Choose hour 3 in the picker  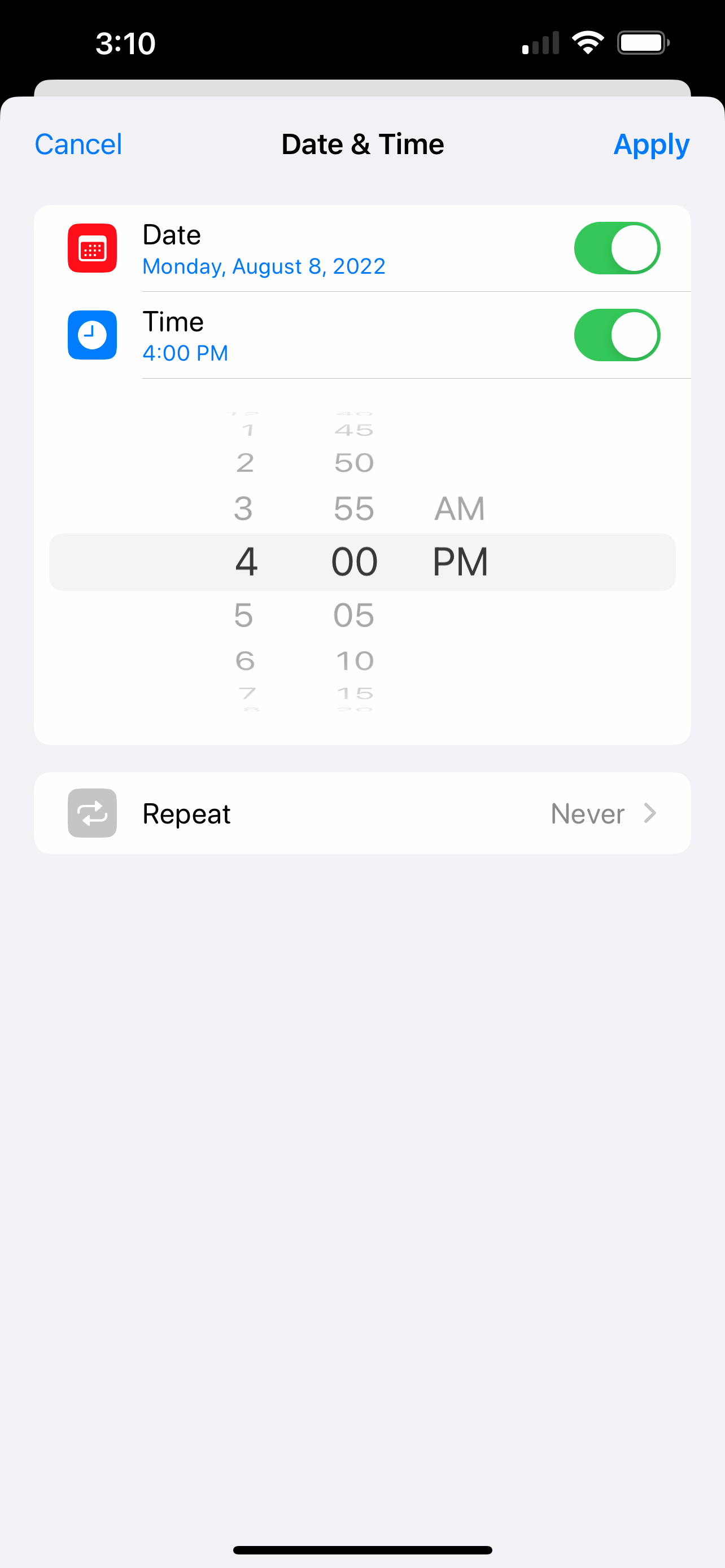pos(244,508)
